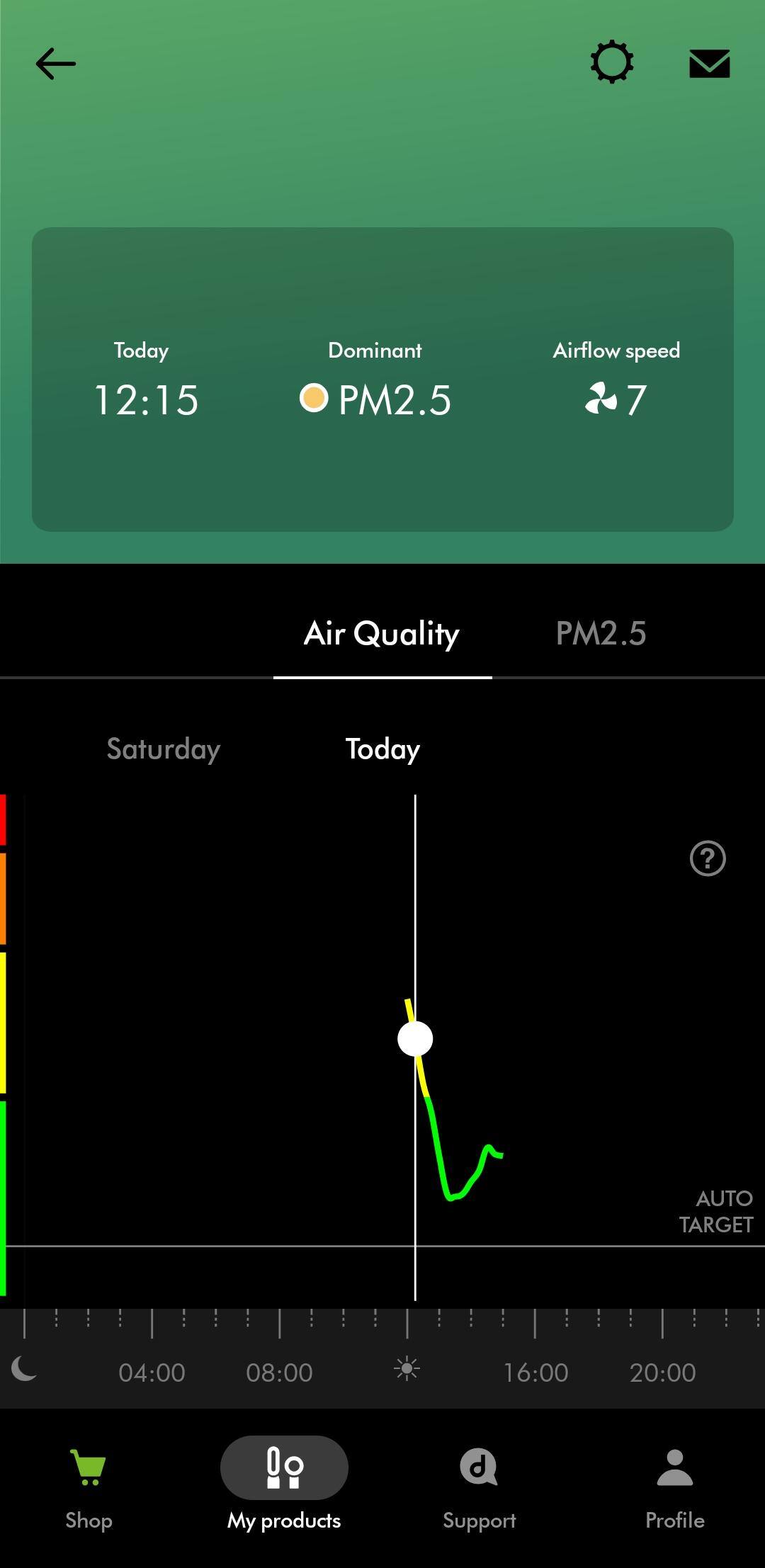Open the graph help question mark
The image size is (765, 1568).
click(x=708, y=858)
